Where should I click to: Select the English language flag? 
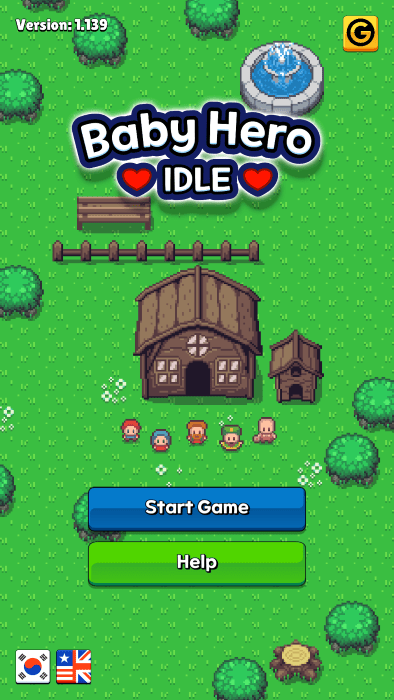pyautogui.click(x=74, y=667)
